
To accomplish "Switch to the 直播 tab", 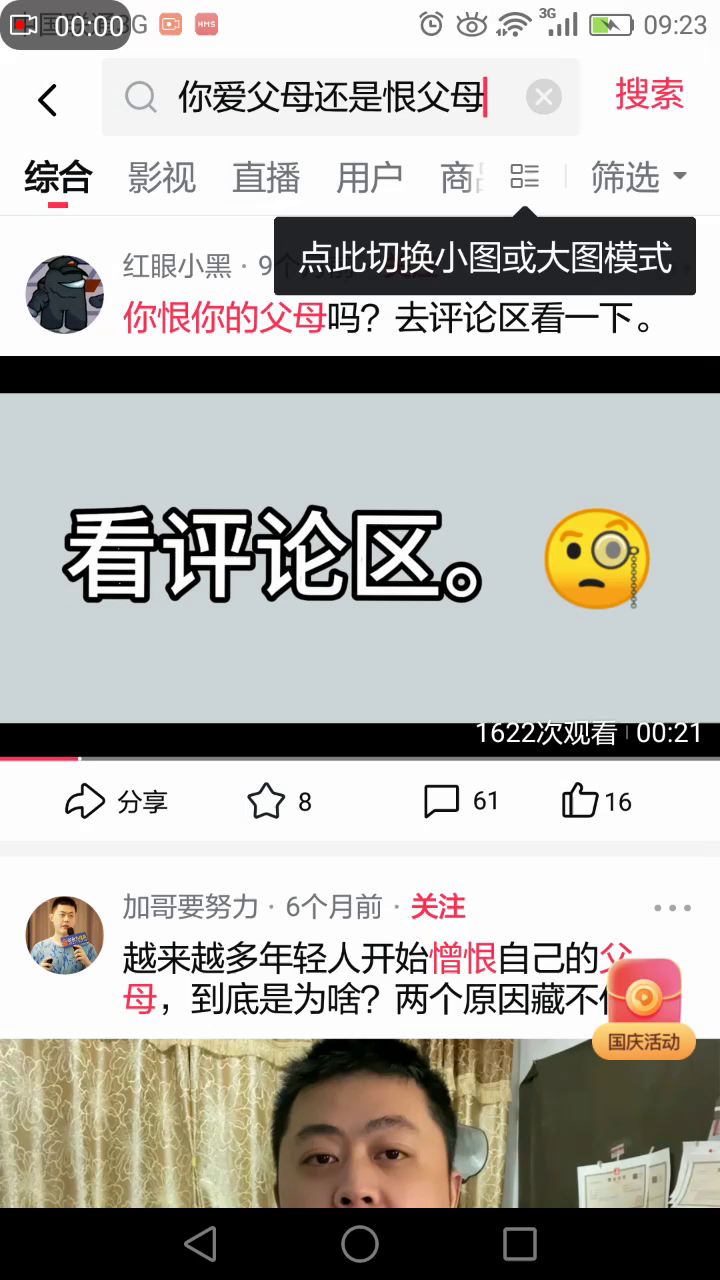I will tap(266, 178).
